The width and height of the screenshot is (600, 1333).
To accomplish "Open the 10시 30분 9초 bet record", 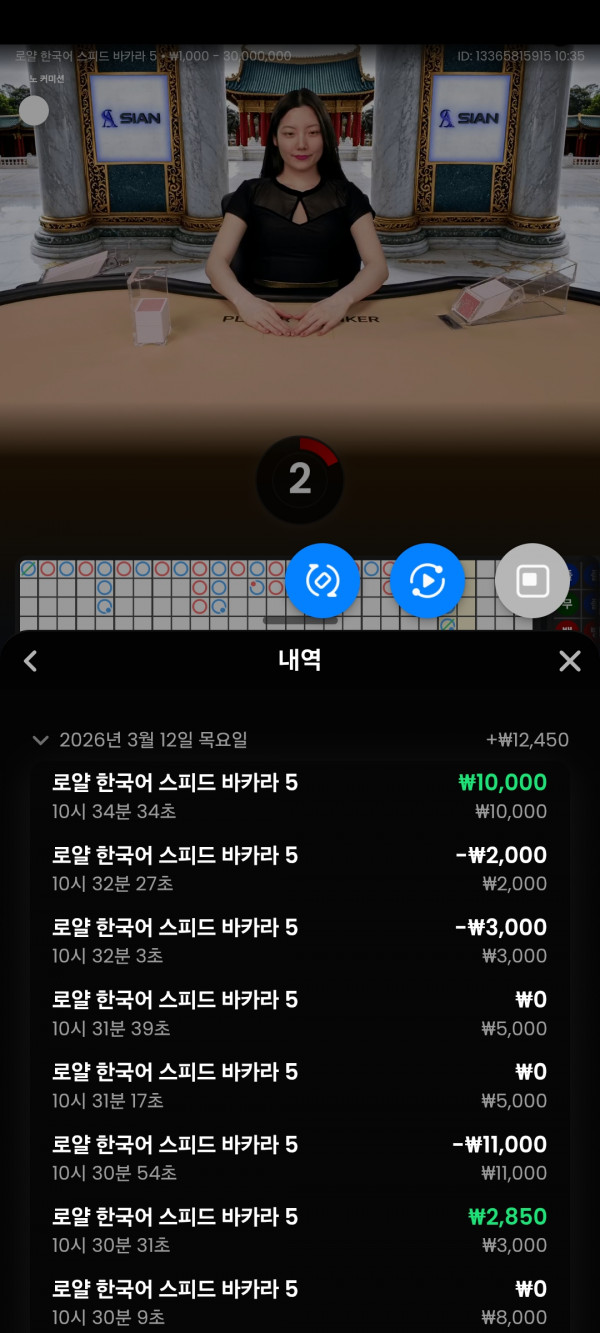I will pyautogui.click(x=299, y=1301).
